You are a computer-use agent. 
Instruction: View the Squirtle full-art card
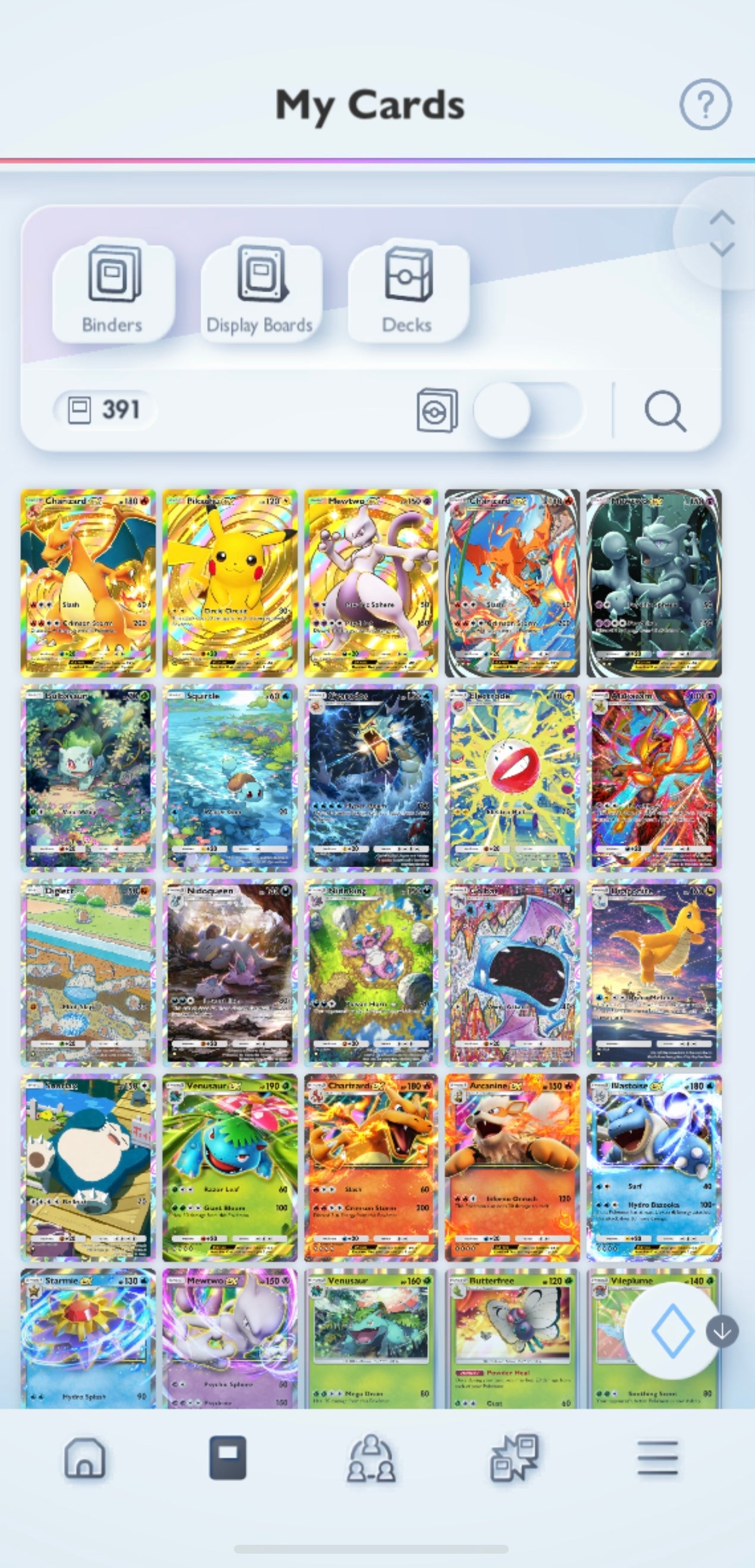[230, 777]
